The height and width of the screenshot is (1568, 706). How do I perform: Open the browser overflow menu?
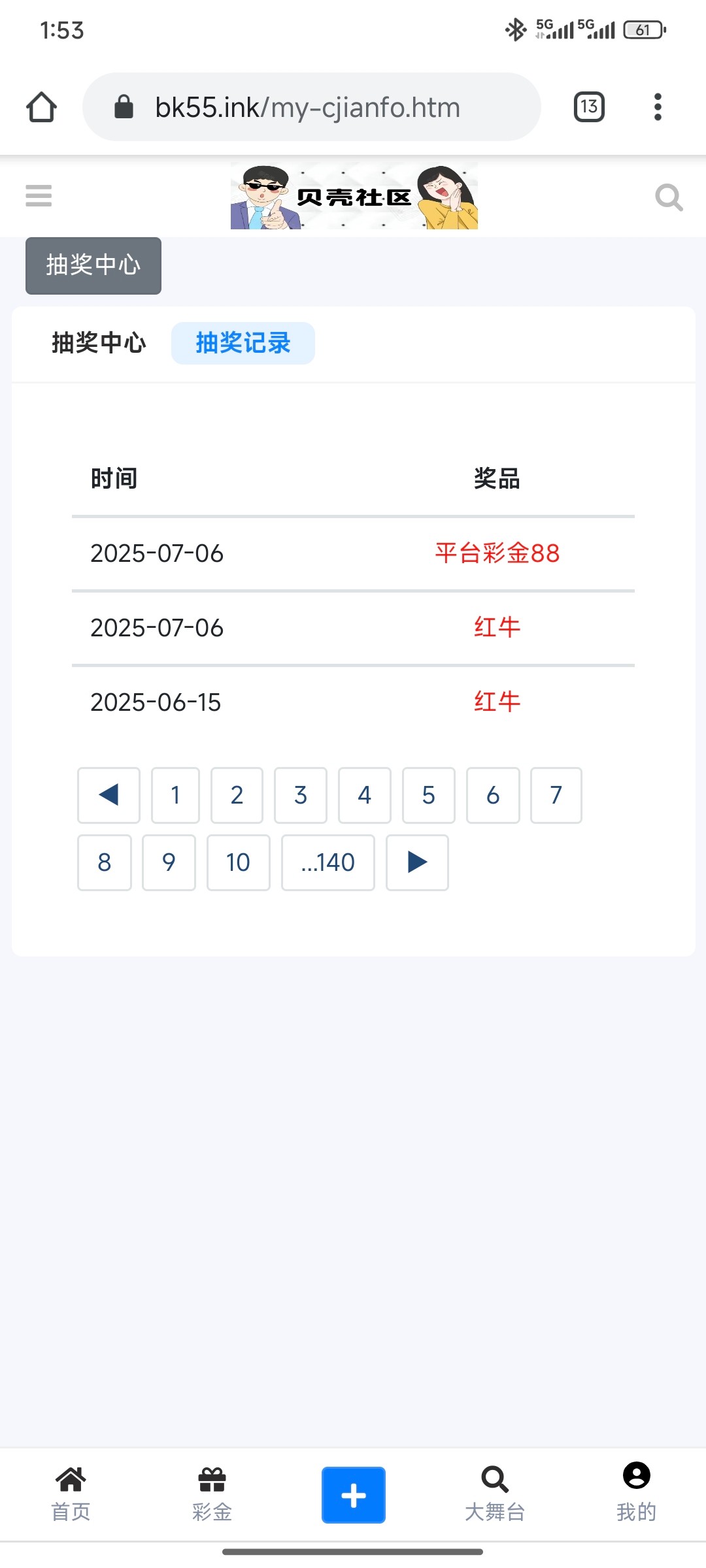pos(658,107)
